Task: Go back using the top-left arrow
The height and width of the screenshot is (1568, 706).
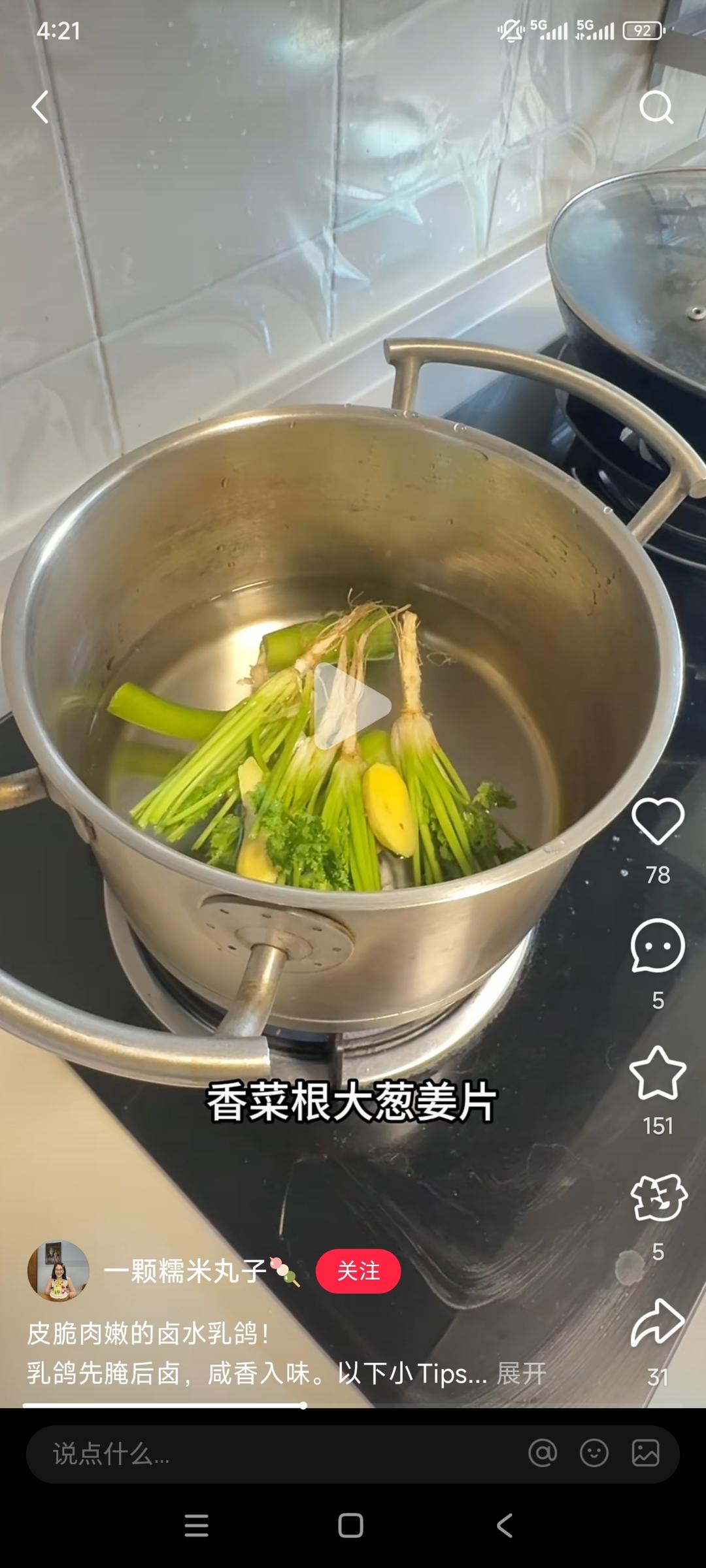Action: click(x=41, y=107)
